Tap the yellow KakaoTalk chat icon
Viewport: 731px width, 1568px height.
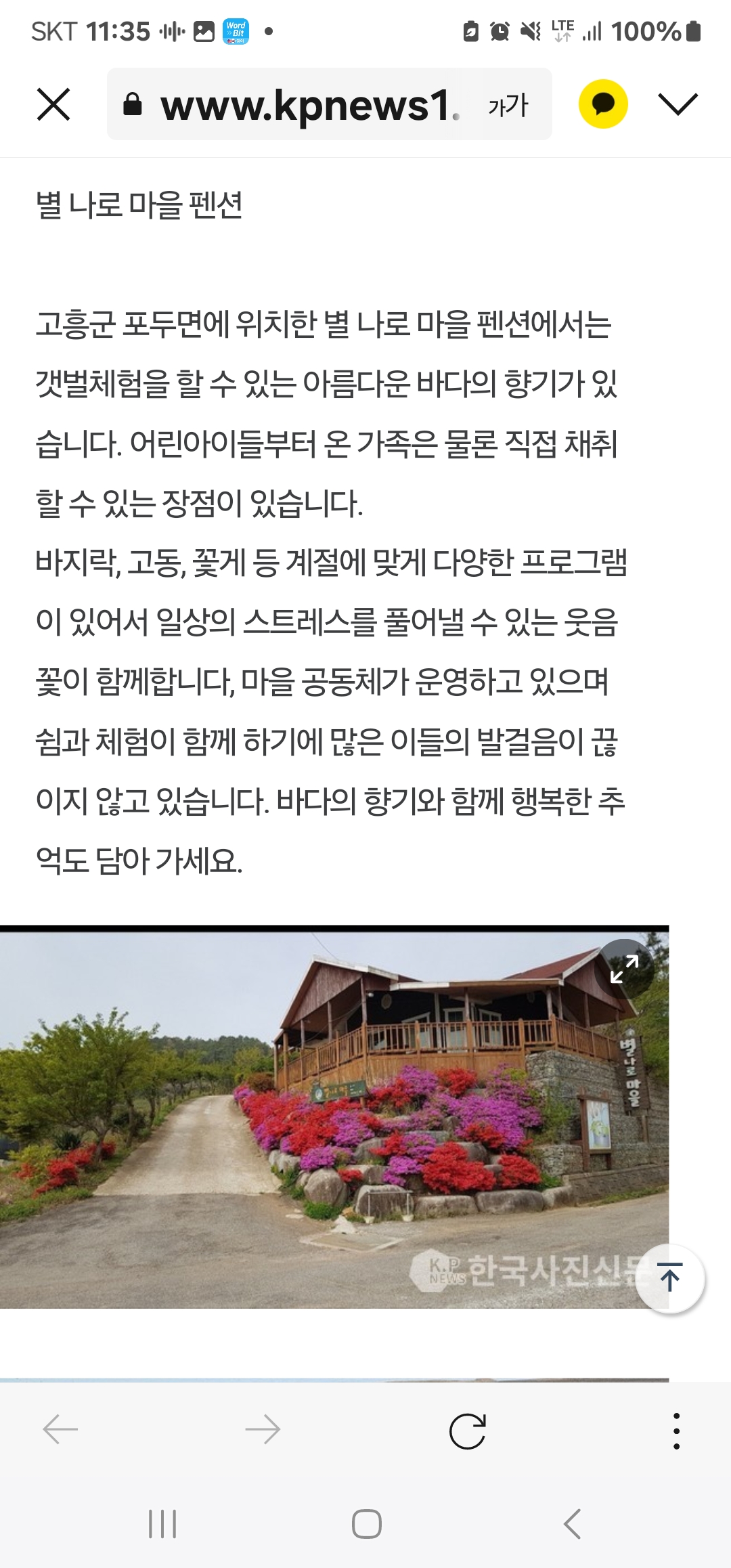(603, 104)
